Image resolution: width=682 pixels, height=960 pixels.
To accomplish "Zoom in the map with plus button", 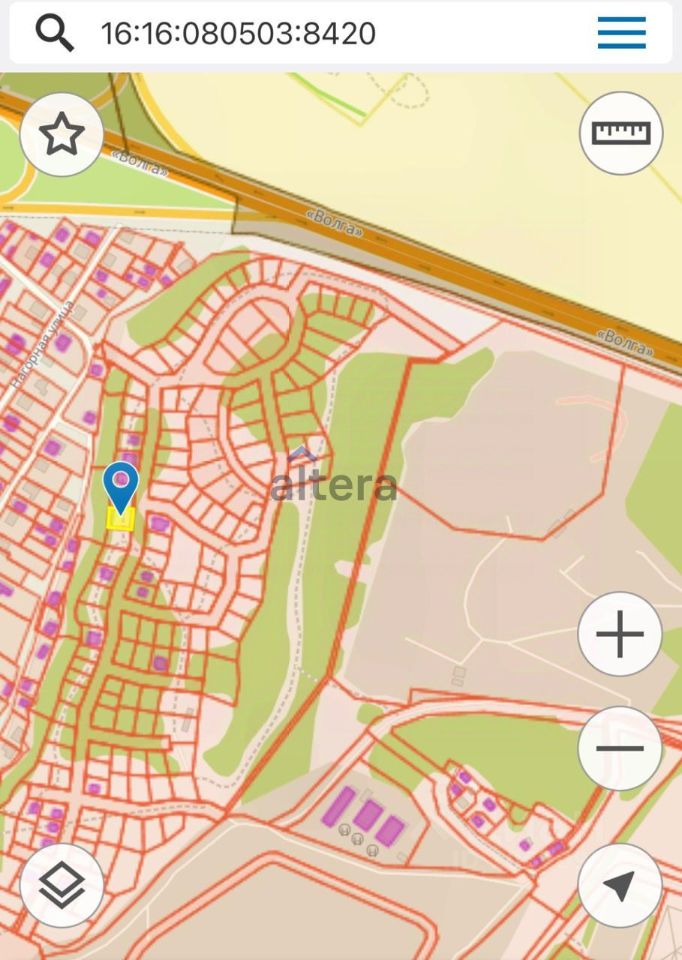I will tap(620, 635).
